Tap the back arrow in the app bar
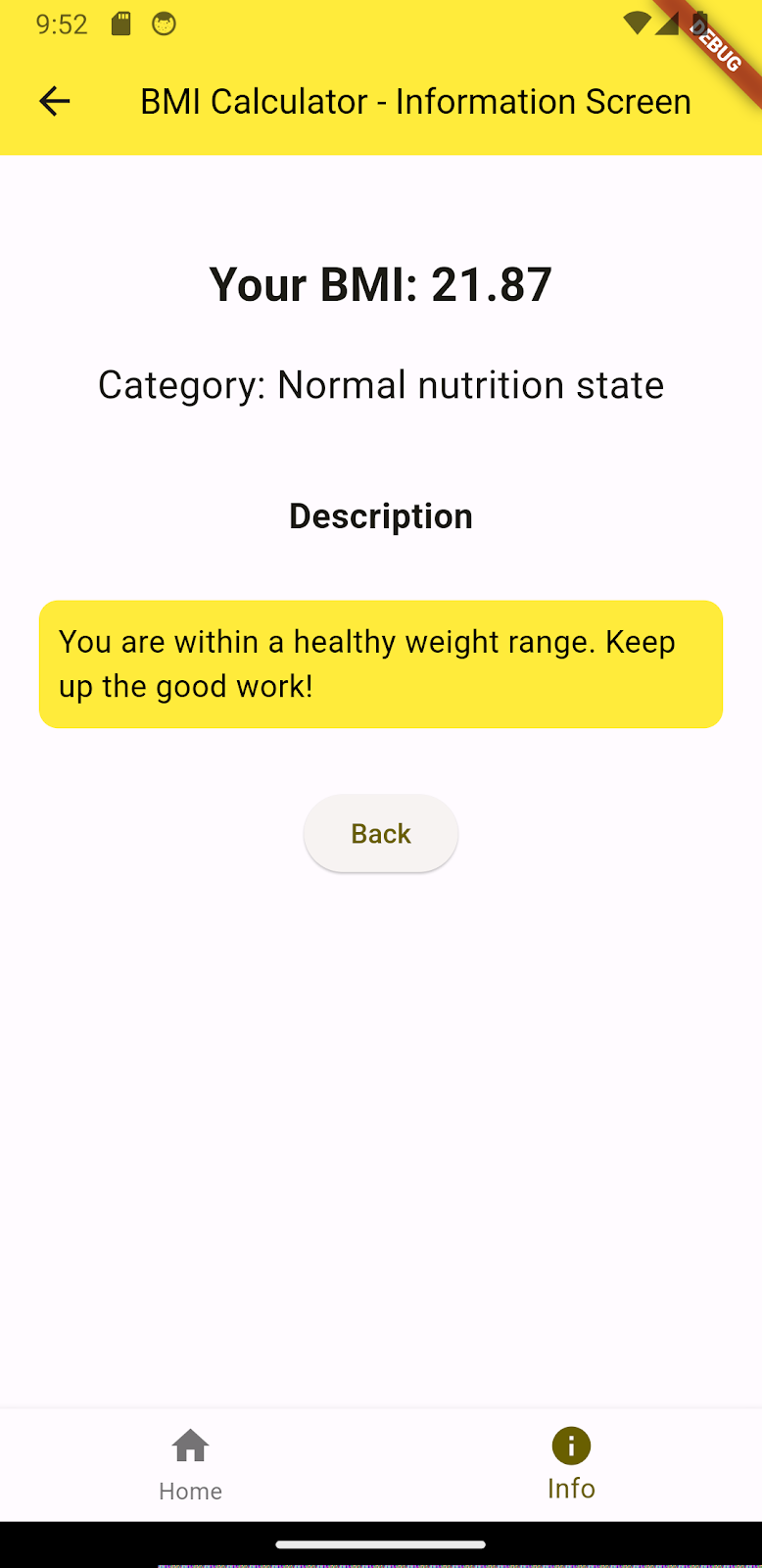Image resolution: width=762 pixels, height=1568 pixels. [x=55, y=101]
